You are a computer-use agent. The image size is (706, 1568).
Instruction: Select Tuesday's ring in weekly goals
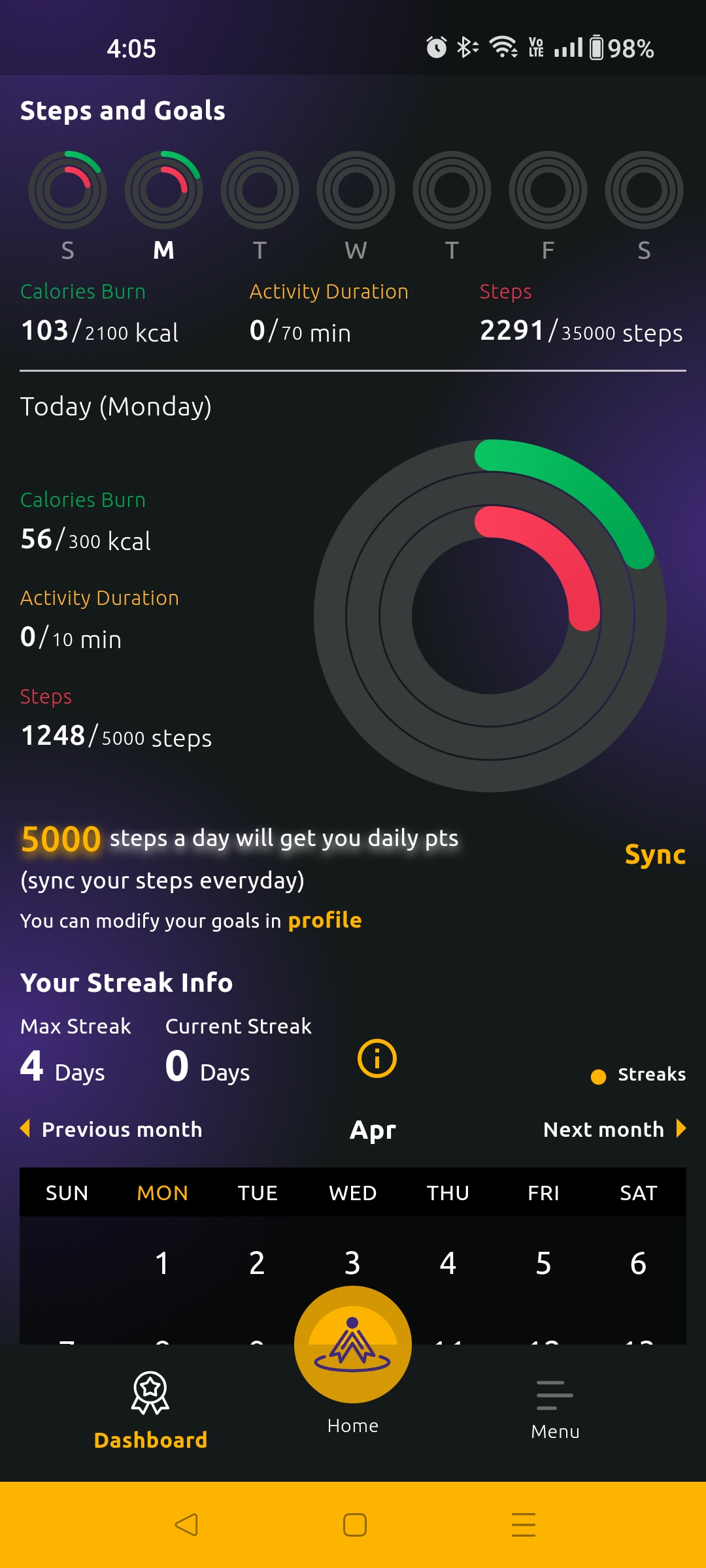(x=260, y=190)
